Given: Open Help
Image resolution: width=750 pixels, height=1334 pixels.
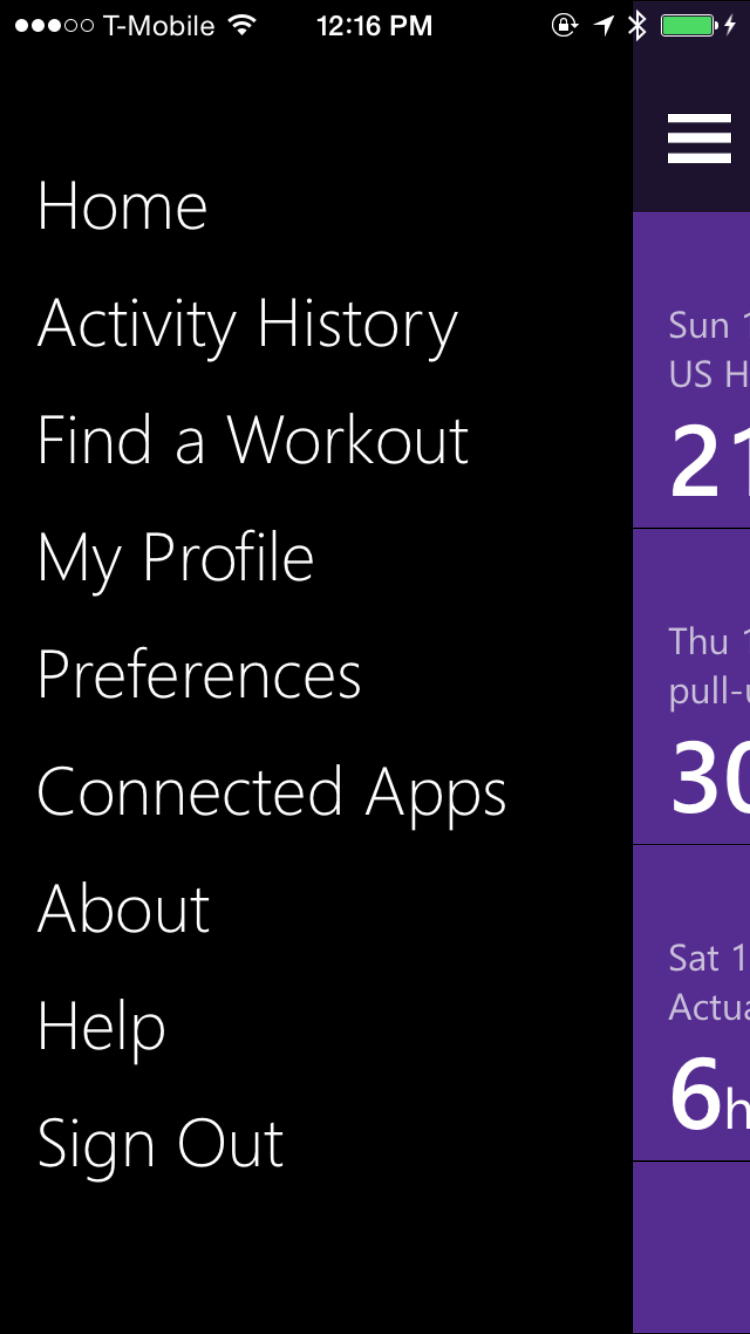Looking at the screenshot, I should [102, 1028].
